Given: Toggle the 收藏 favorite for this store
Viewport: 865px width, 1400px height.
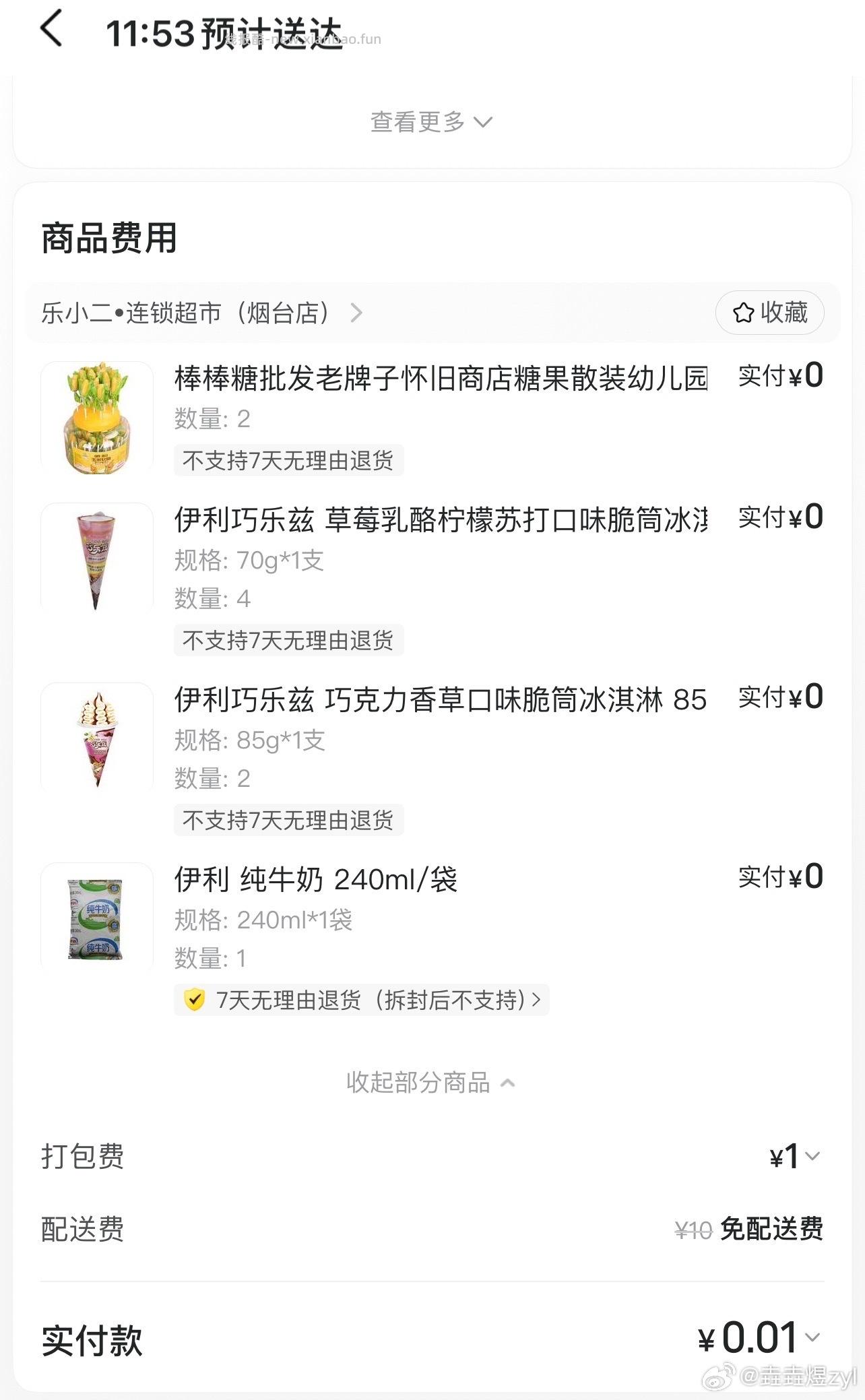Looking at the screenshot, I should 768,313.
